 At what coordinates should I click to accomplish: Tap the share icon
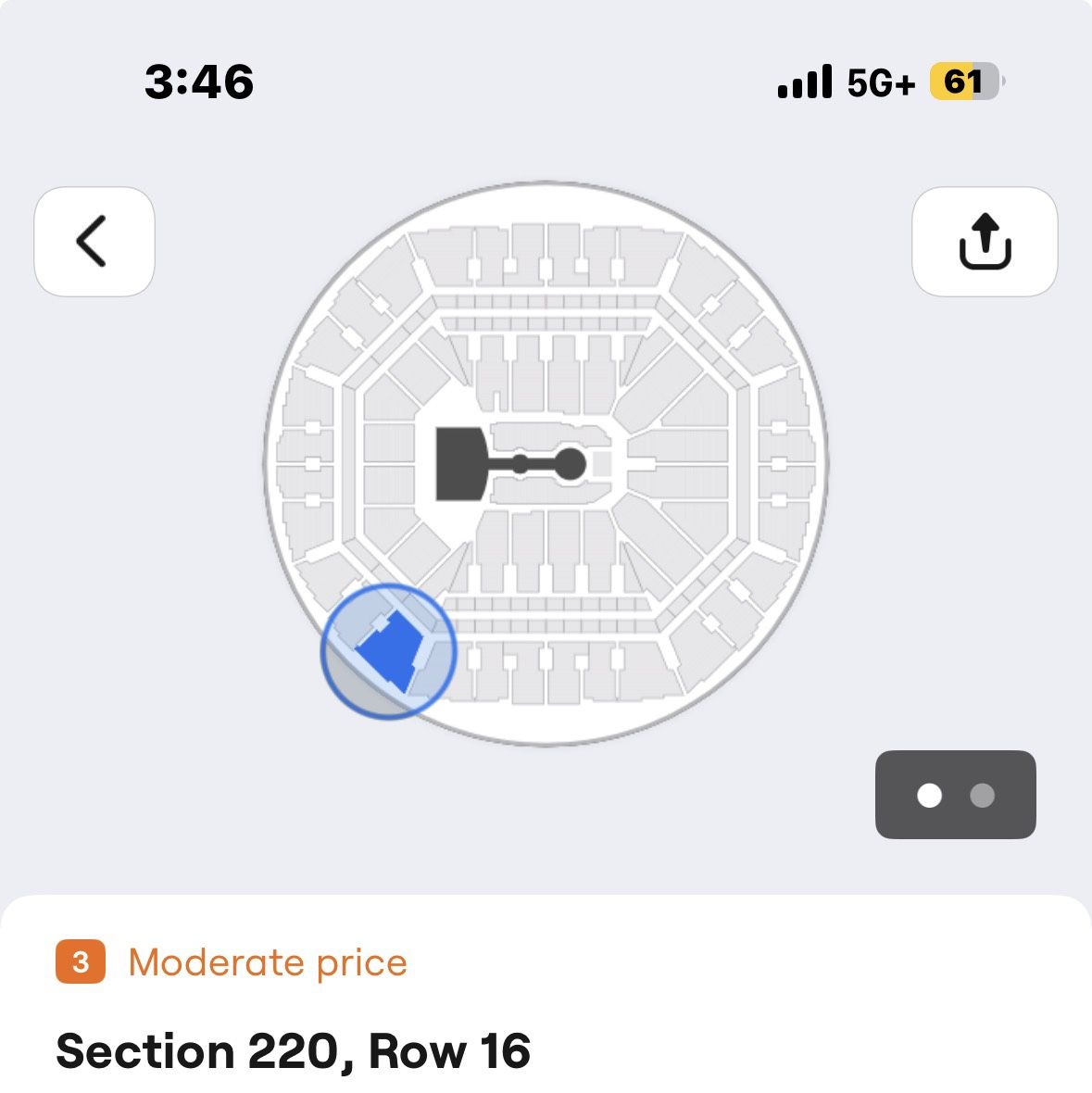coord(985,241)
